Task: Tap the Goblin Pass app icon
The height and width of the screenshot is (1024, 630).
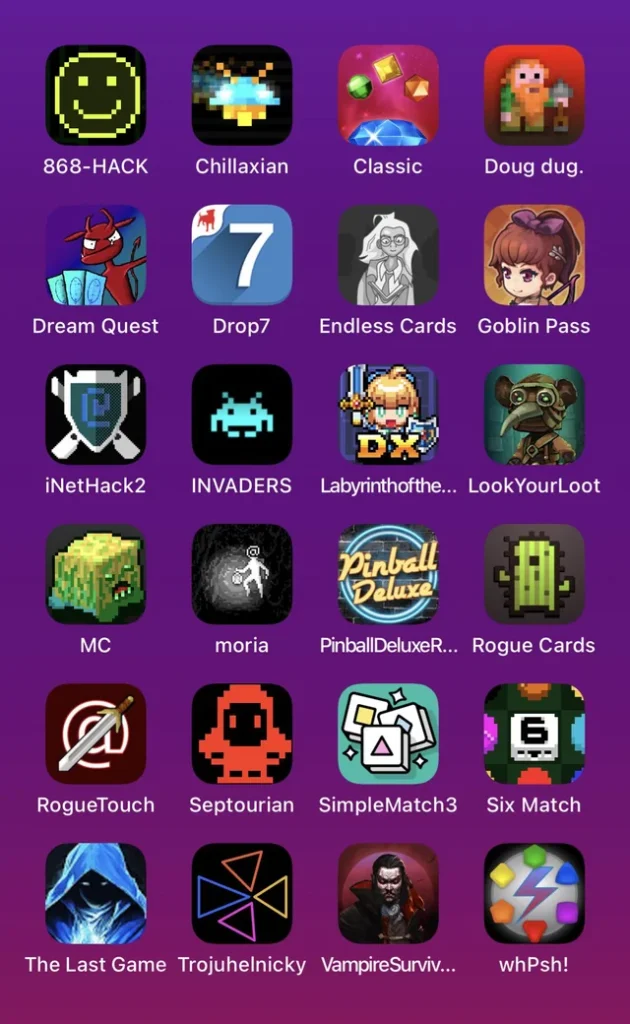Action: pos(534,255)
